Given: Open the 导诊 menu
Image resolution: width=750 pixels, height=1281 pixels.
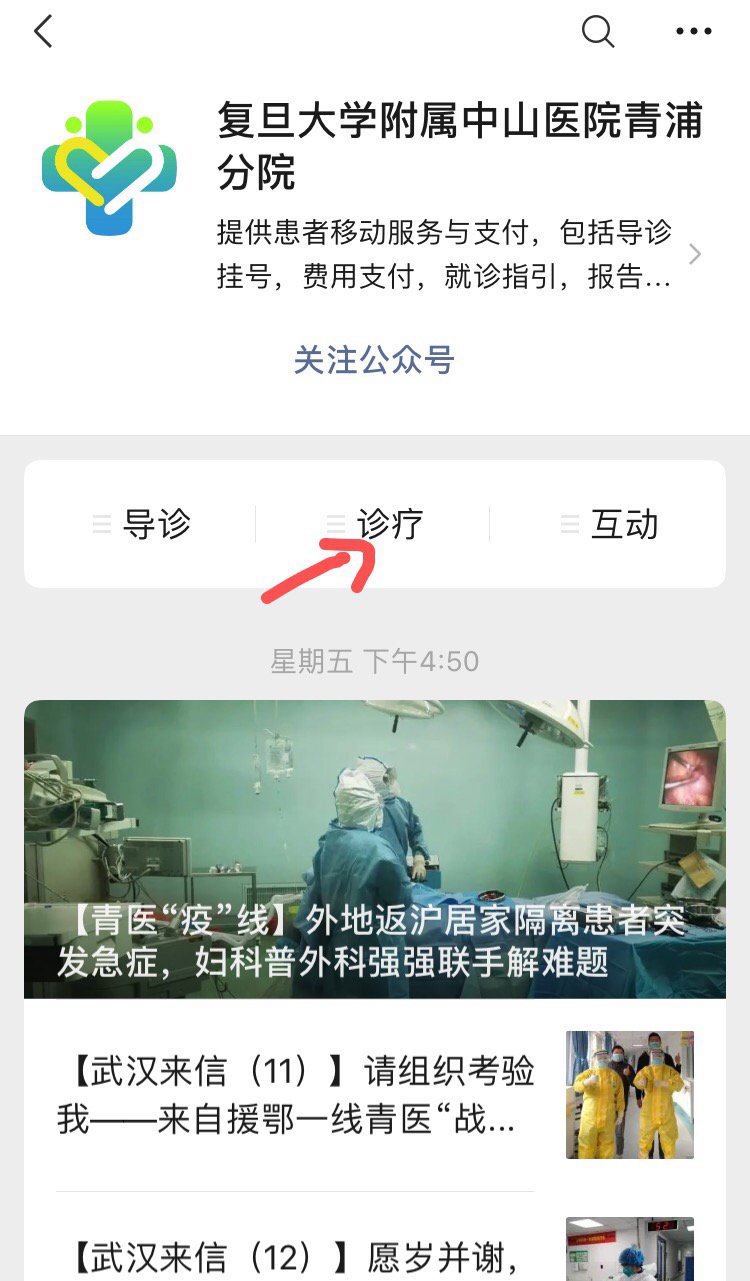Looking at the screenshot, I should coord(141,524).
